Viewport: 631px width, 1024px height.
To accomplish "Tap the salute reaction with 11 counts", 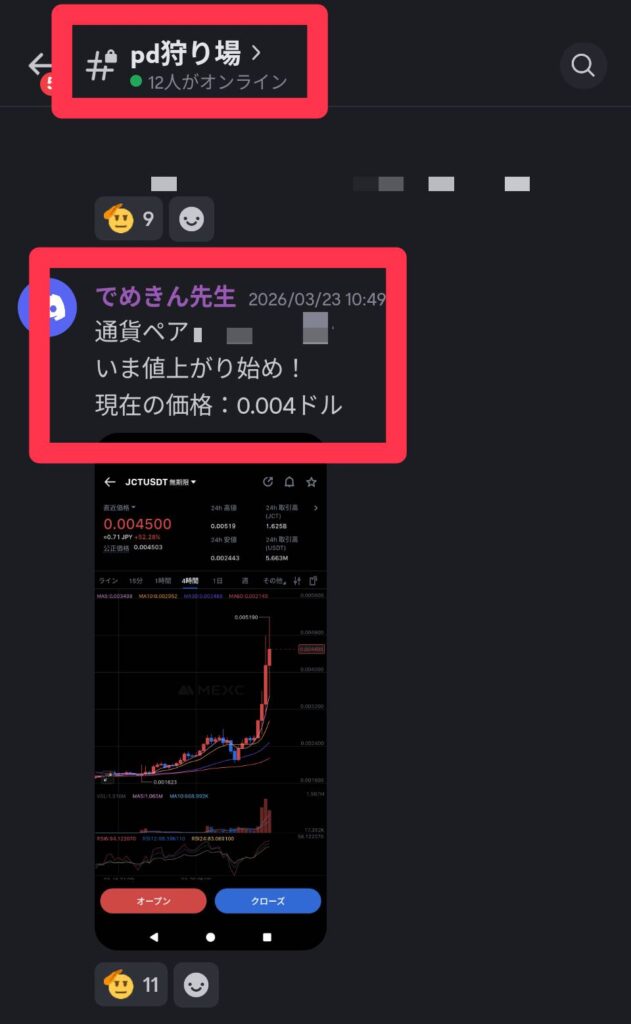I will click(131, 985).
